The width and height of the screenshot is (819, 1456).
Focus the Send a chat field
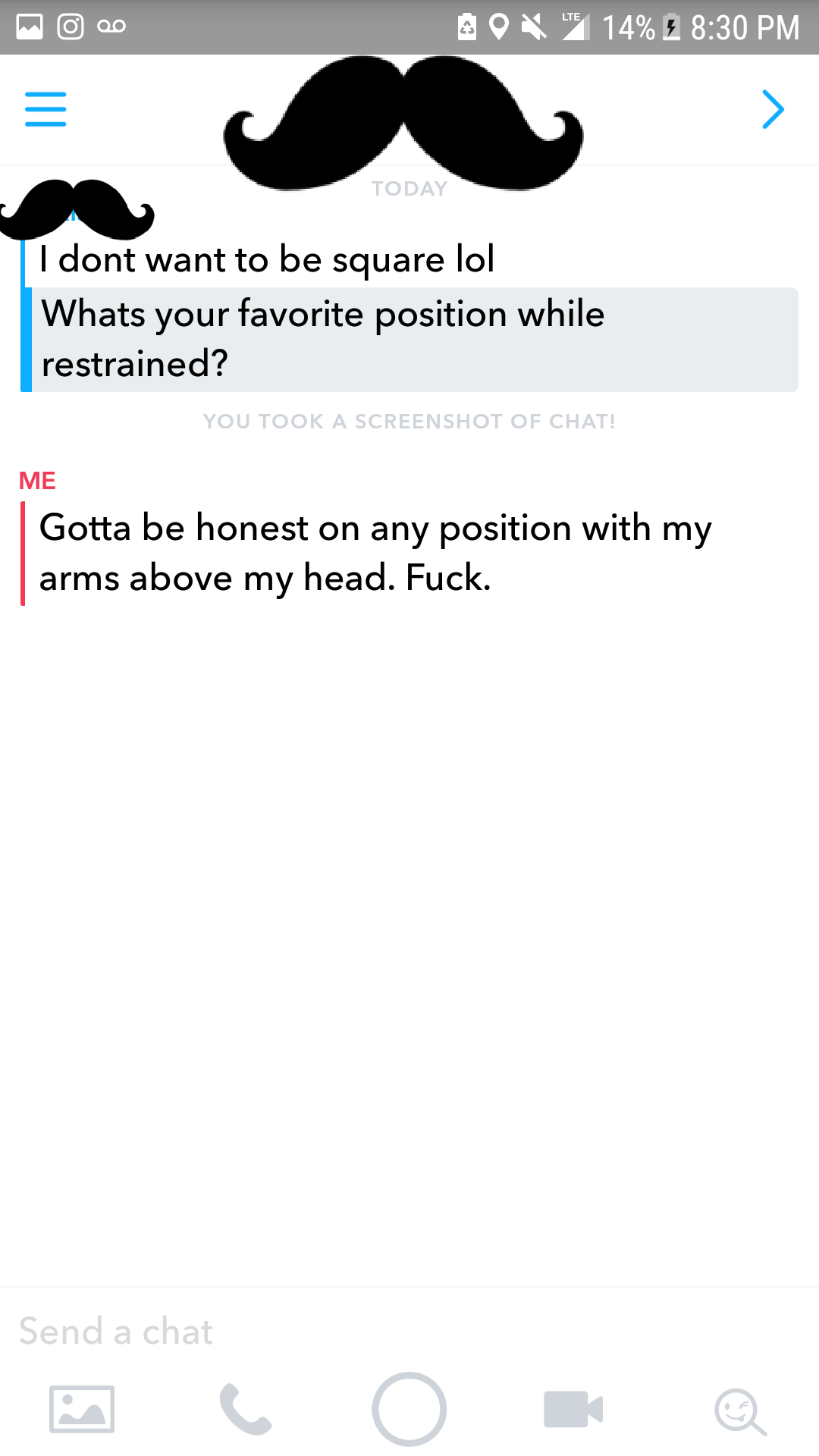pos(303,1332)
